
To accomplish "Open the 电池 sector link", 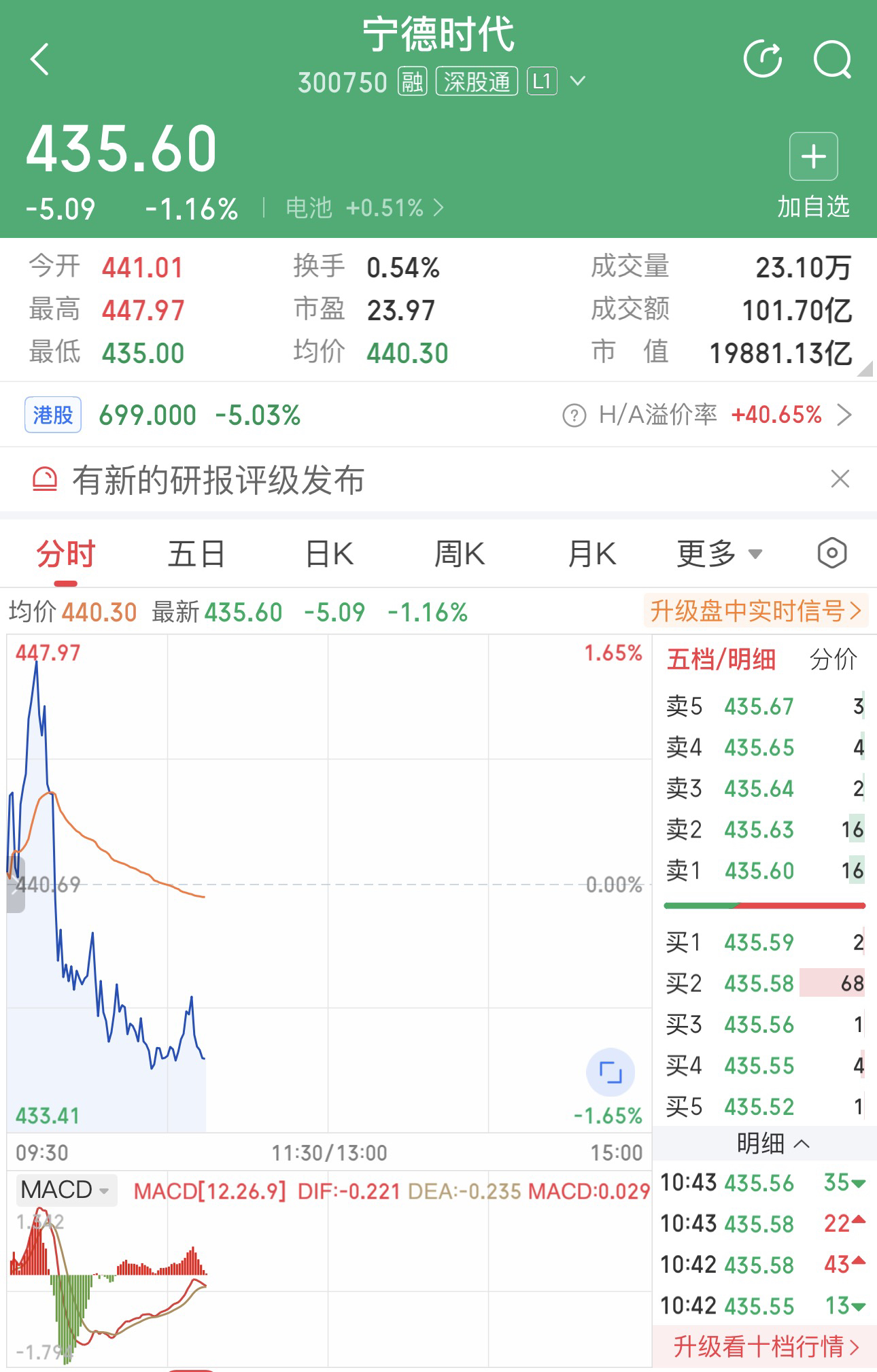I will pyautogui.click(x=364, y=207).
